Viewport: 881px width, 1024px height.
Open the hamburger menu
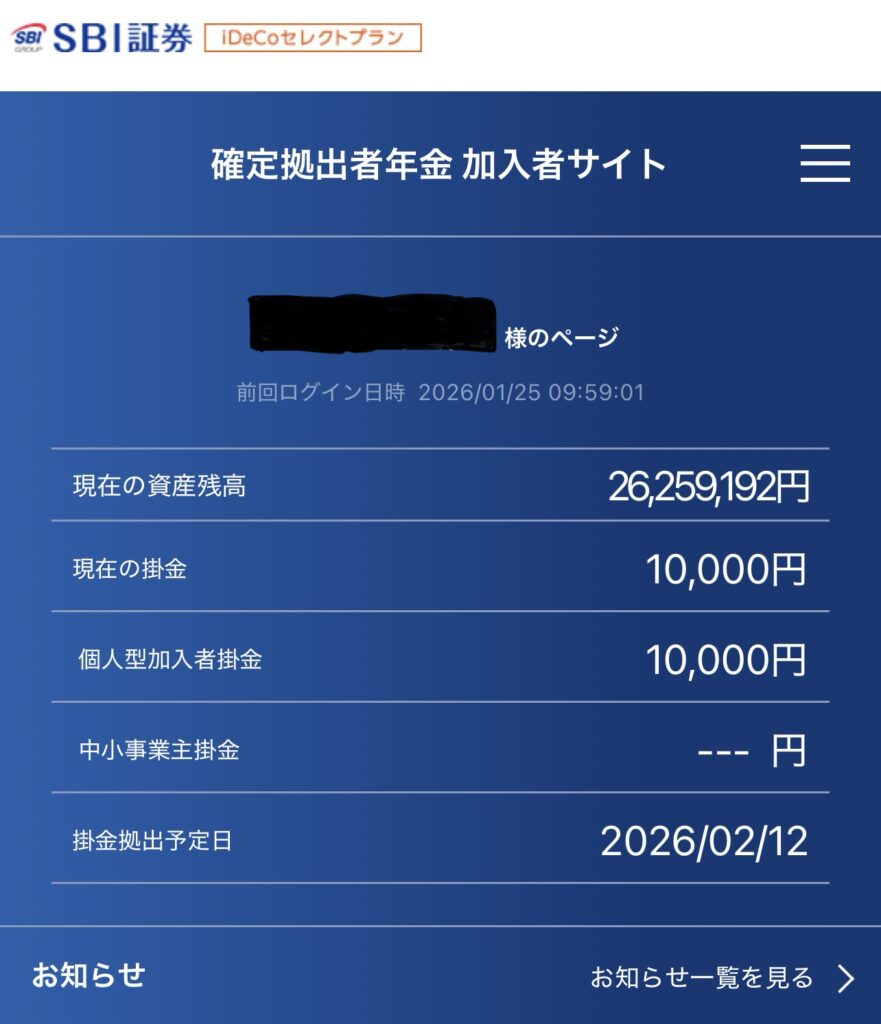click(825, 163)
